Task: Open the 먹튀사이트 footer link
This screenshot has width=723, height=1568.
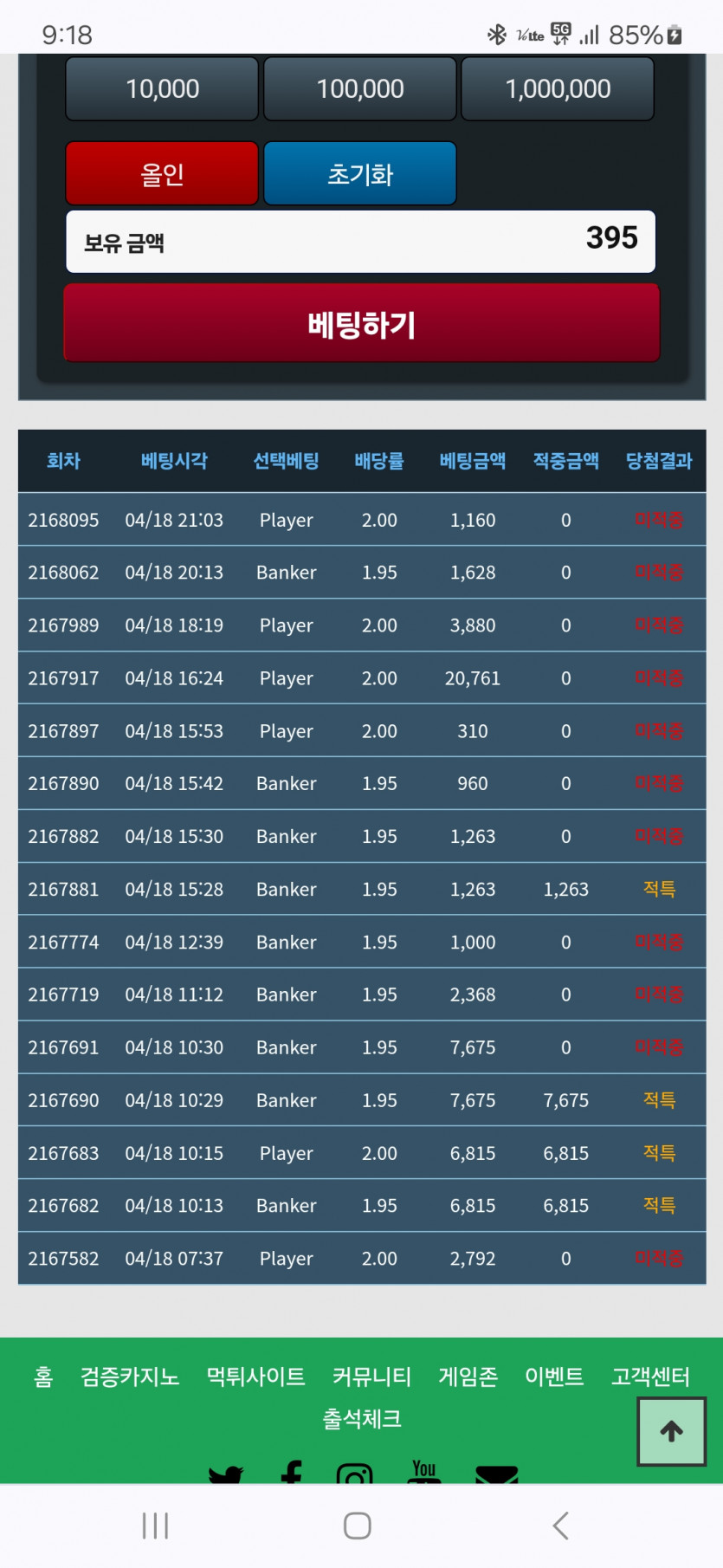Action: point(255,1377)
